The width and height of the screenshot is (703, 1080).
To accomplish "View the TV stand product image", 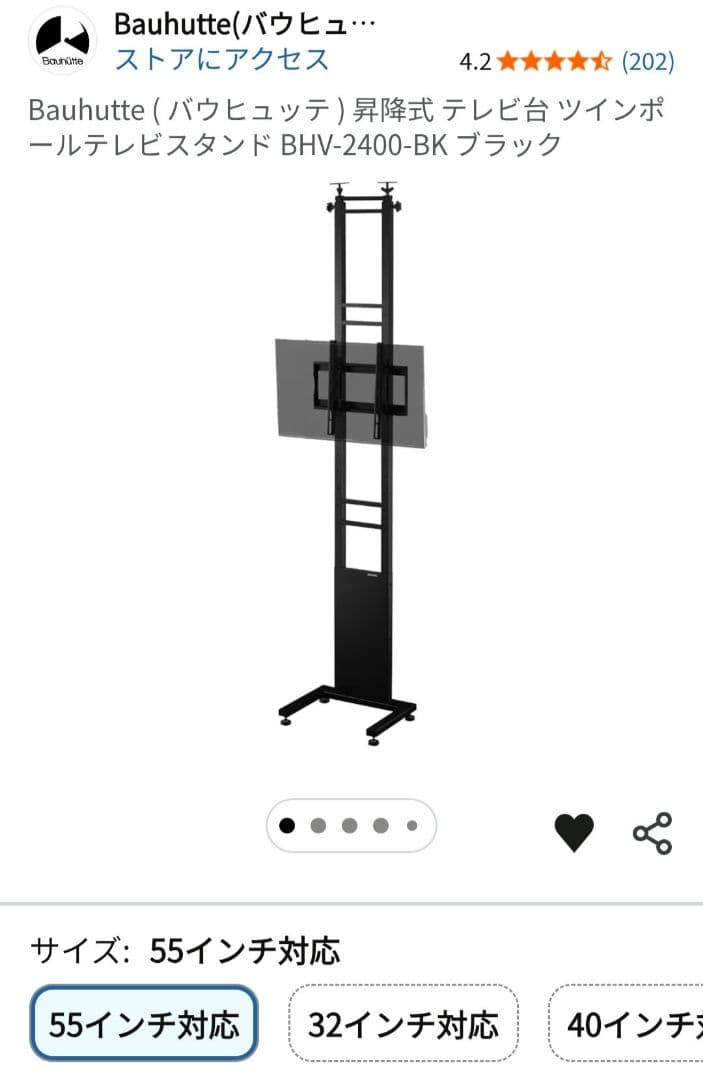I will click(x=349, y=460).
